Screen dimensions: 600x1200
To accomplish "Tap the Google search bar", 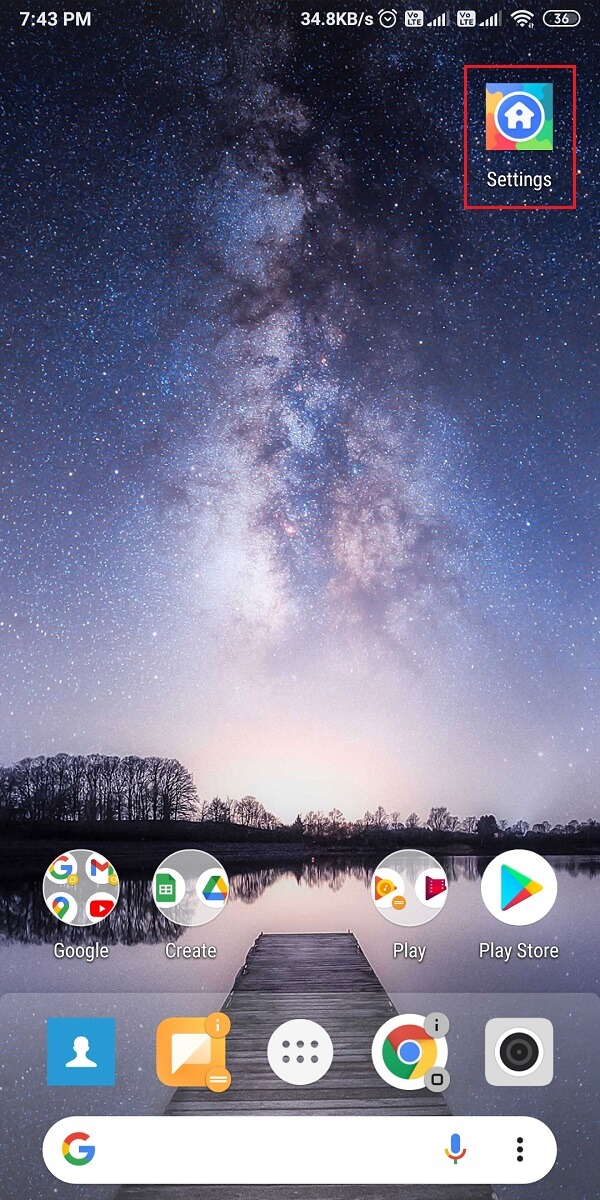I will point(260,1150).
